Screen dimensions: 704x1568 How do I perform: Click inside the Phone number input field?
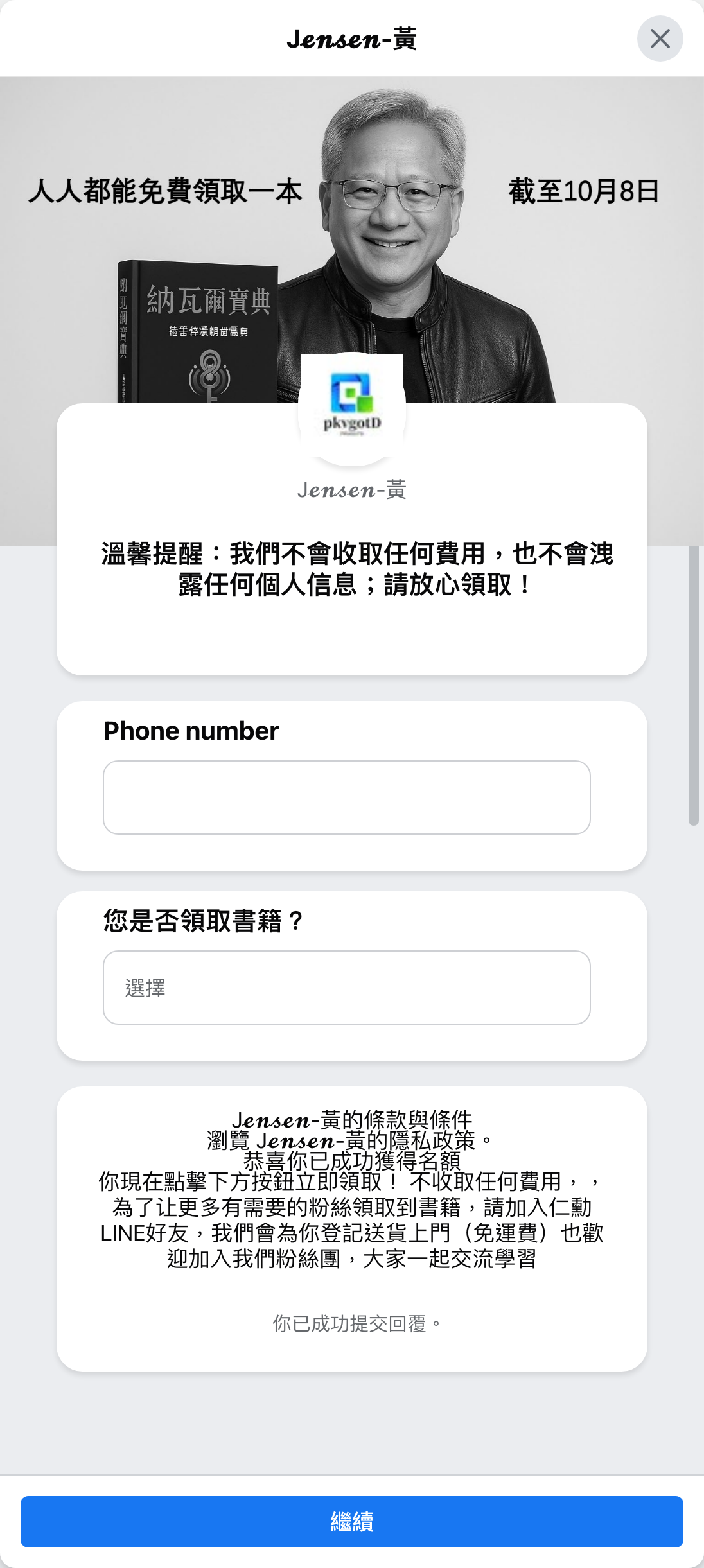[x=346, y=797]
